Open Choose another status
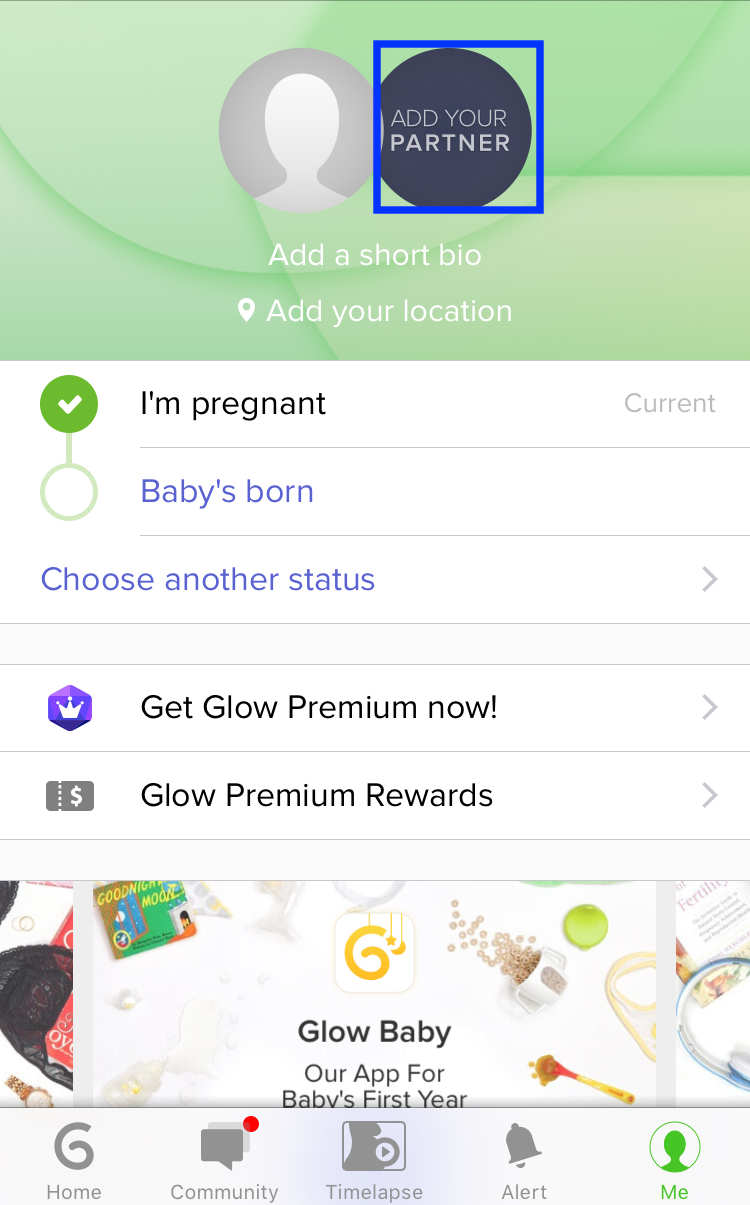This screenshot has width=750, height=1205. click(x=375, y=580)
